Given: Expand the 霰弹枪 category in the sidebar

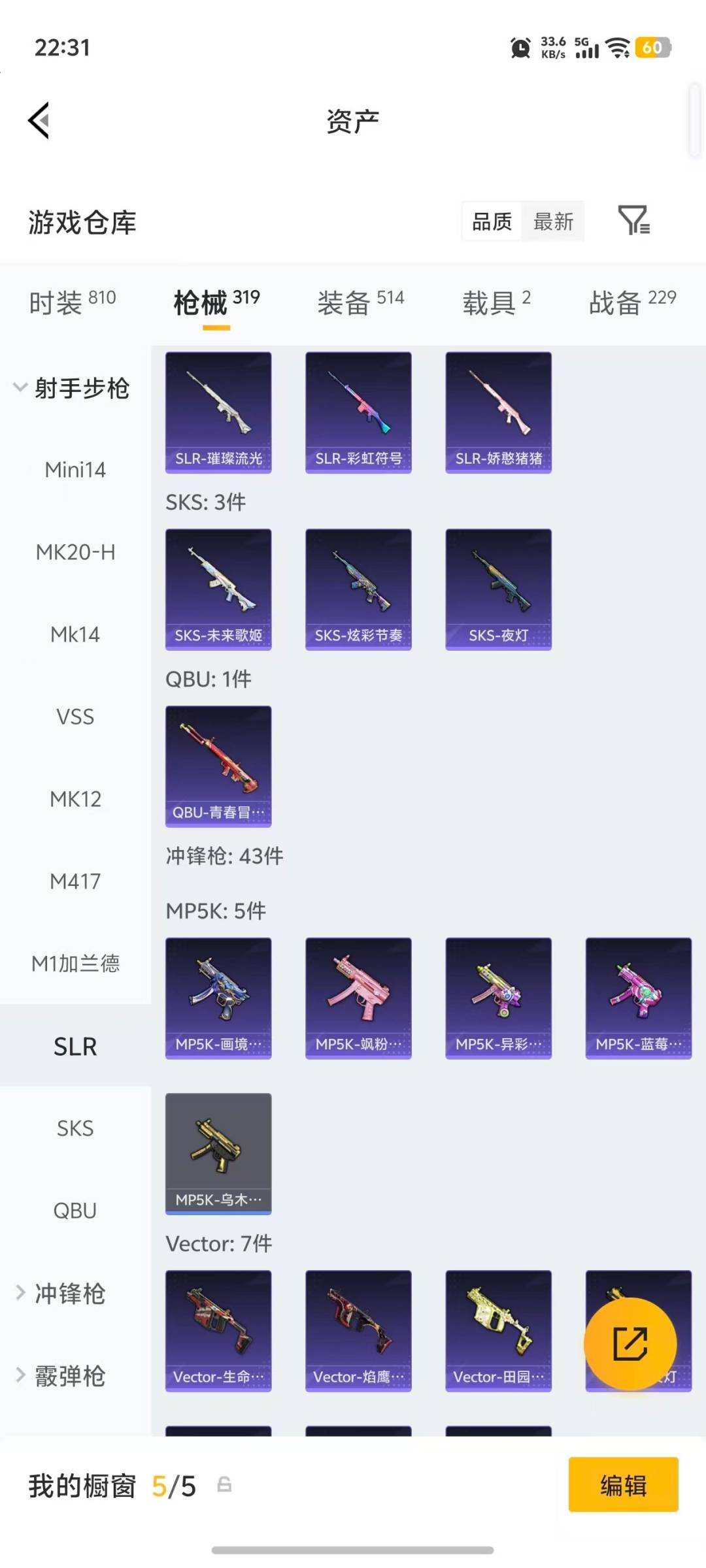Looking at the screenshot, I should (69, 1375).
